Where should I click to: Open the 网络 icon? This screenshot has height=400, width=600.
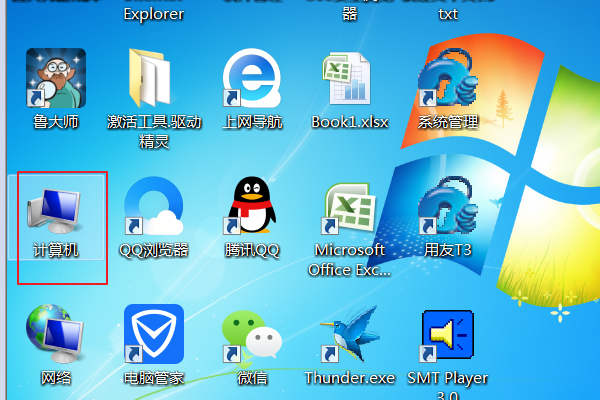point(56,335)
